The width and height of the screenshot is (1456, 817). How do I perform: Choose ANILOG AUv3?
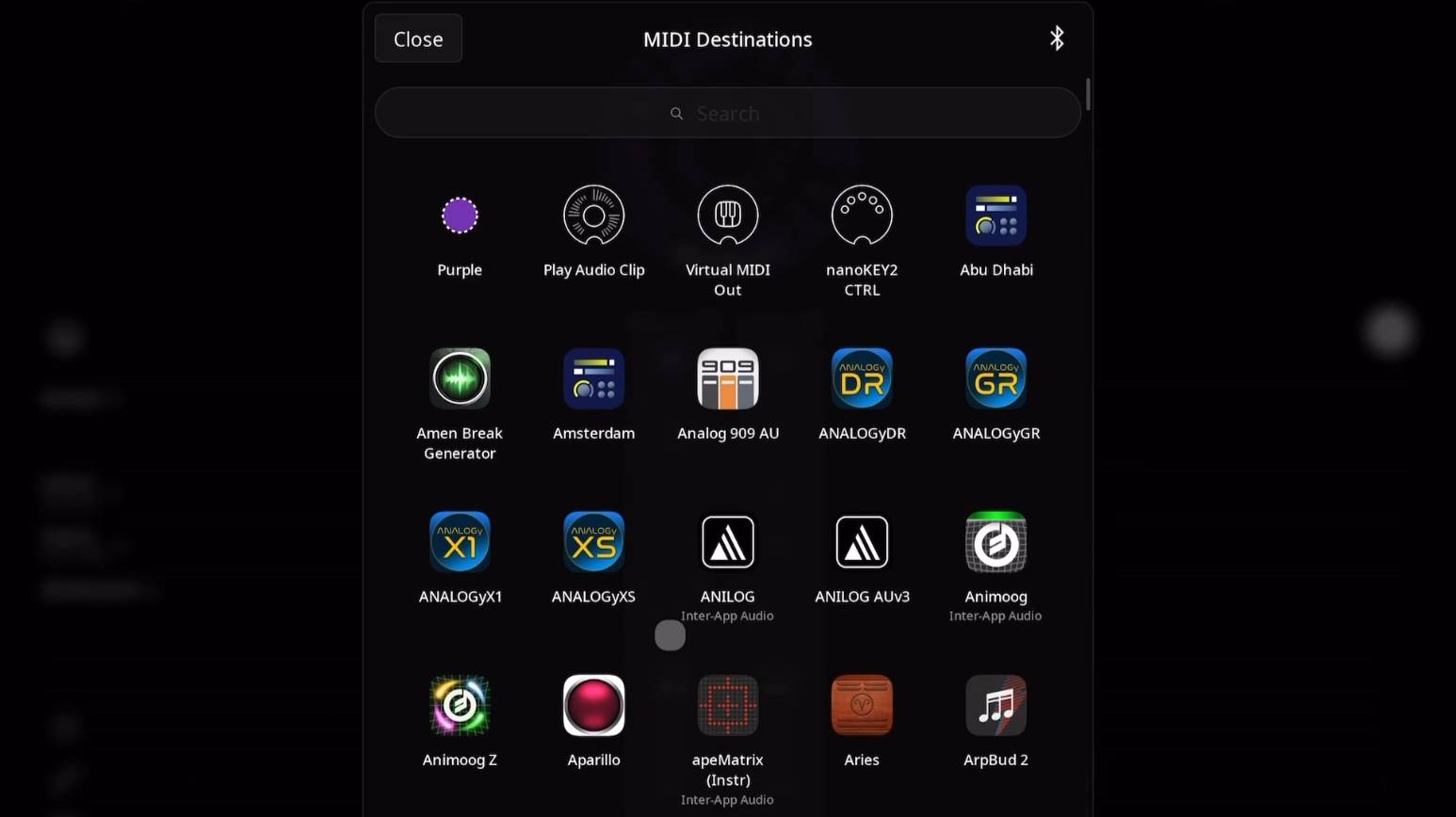(862, 542)
